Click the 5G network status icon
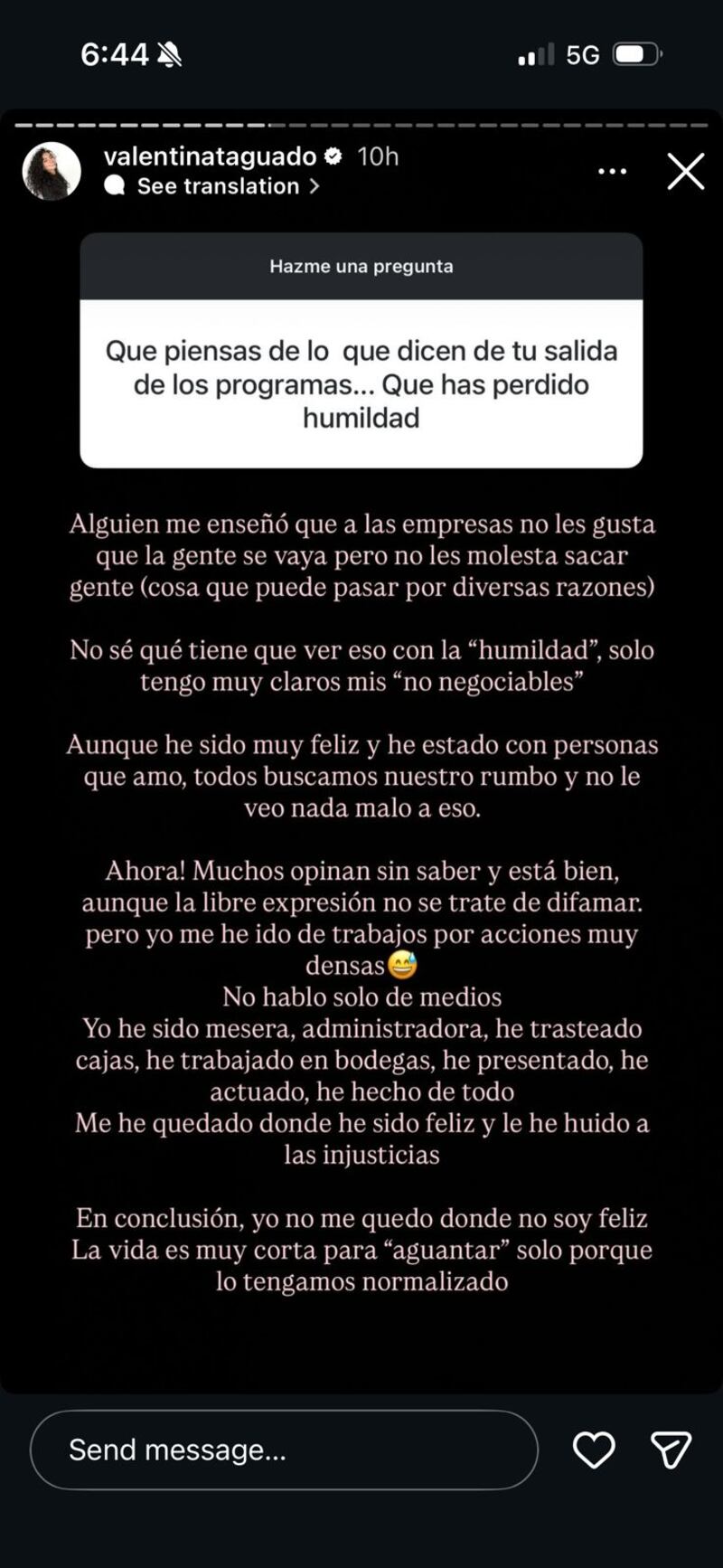723x1568 pixels. (583, 52)
